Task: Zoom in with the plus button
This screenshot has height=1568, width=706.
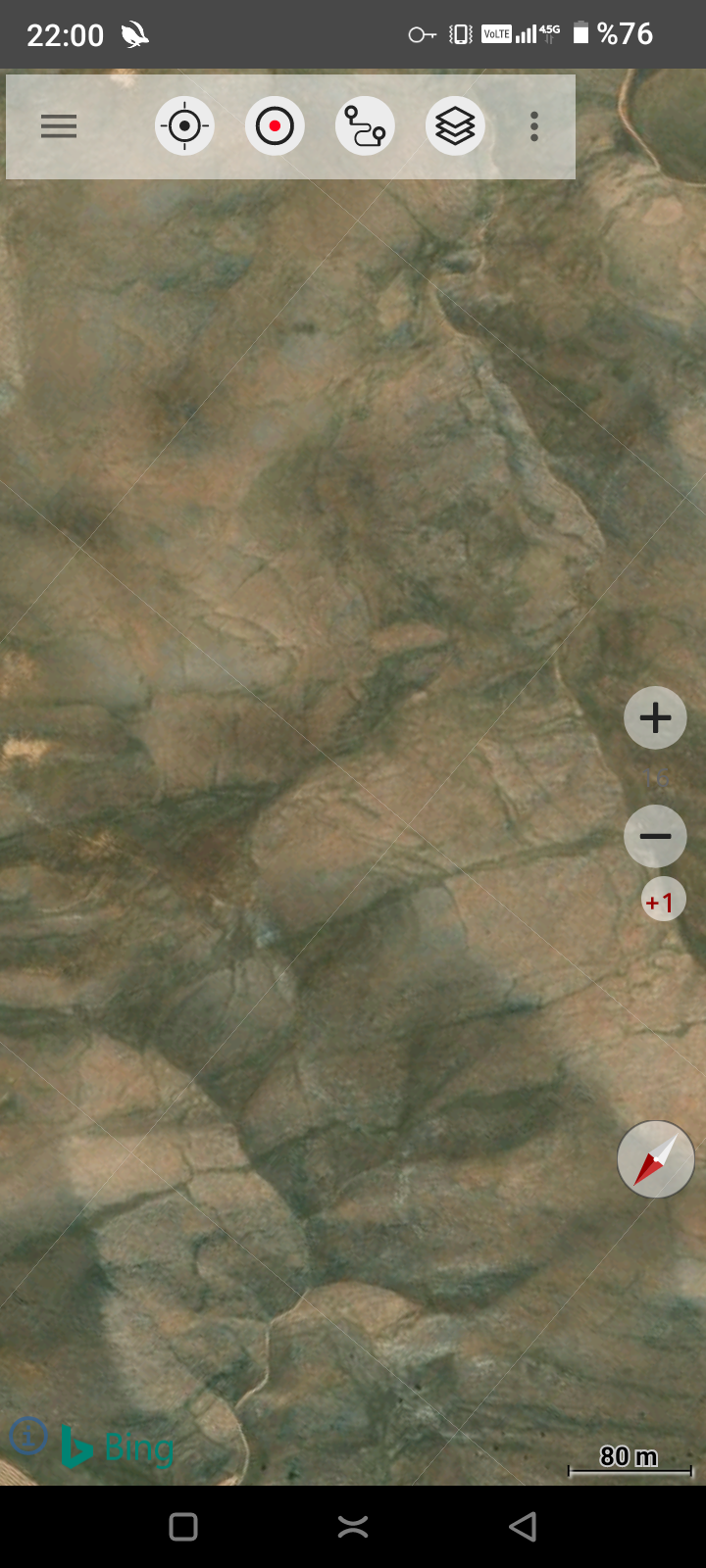Action: pos(655,718)
